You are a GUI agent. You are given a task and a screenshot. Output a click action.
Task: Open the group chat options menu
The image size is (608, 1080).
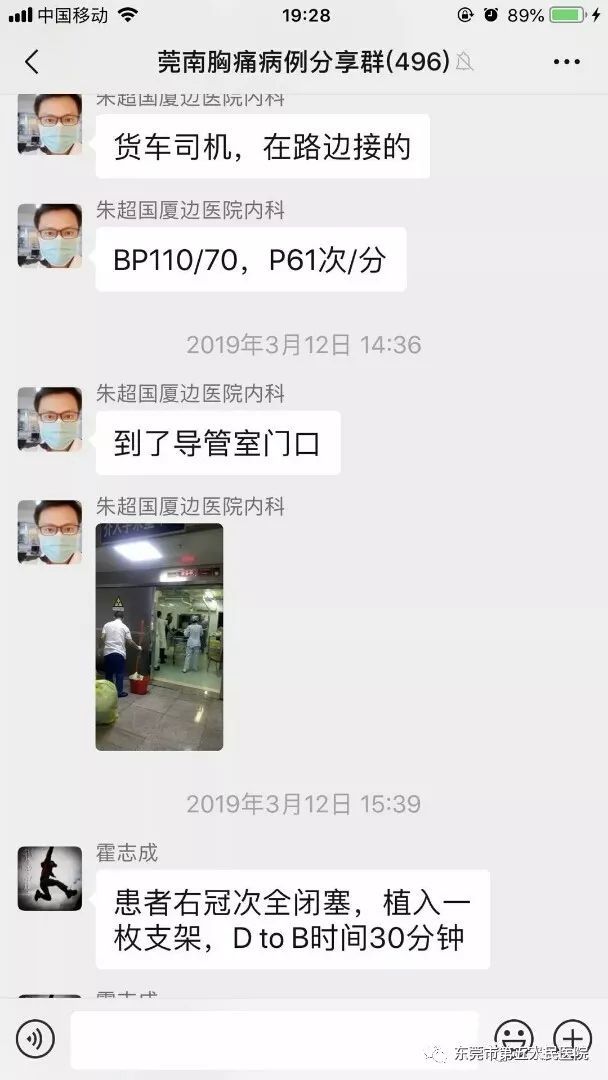(x=566, y=62)
